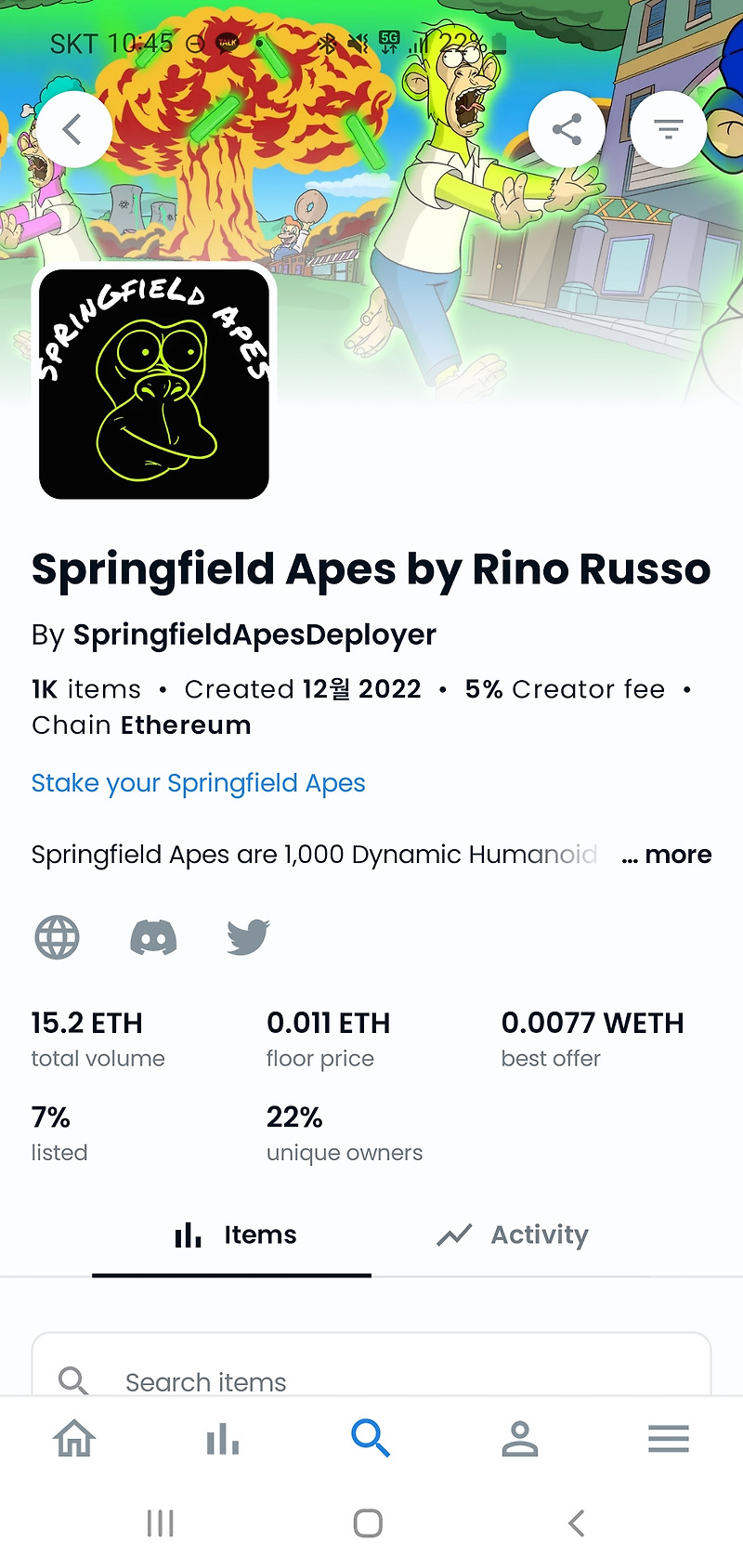Open the Springfield Apes collection avatar
The width and height of the screenshot is (743, 1568).
(154, 381)
